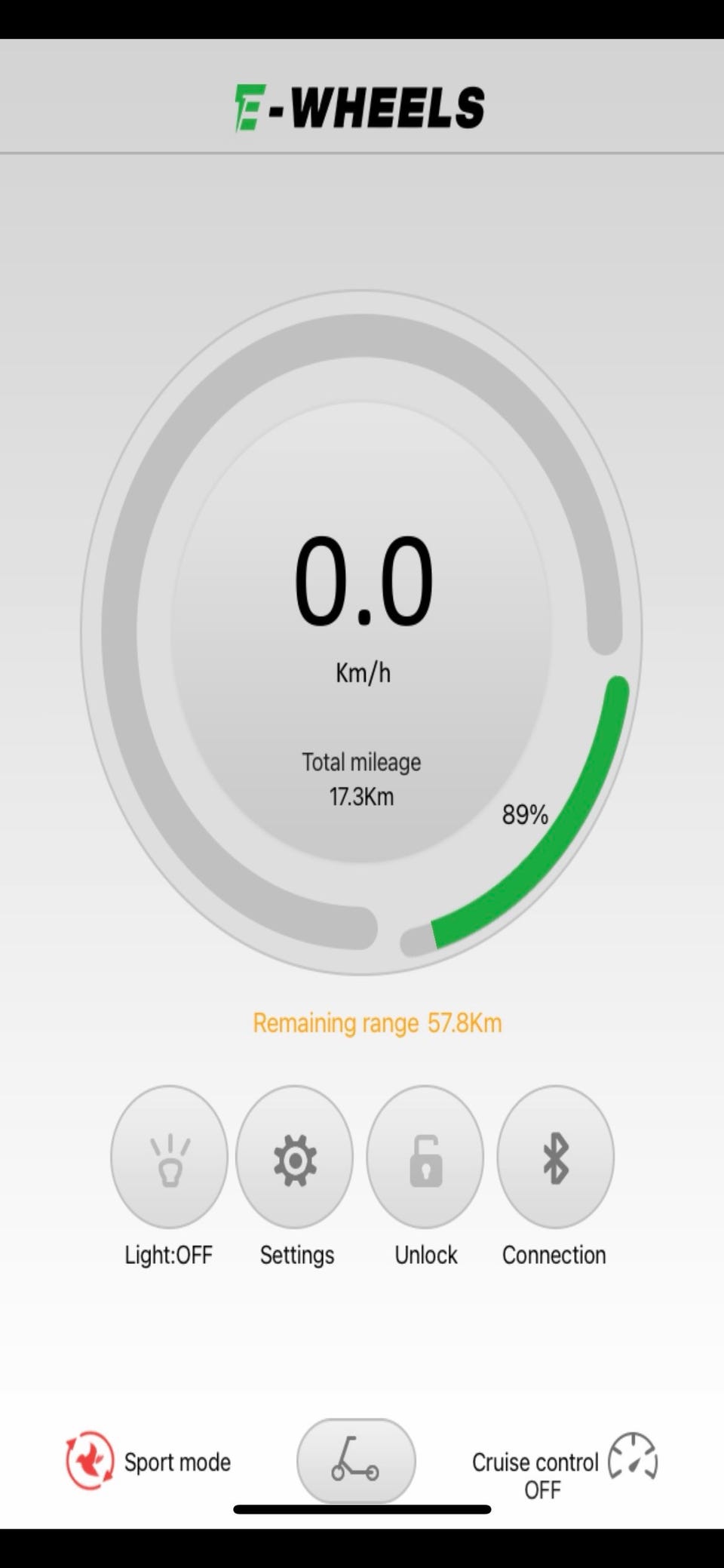Image resolution: width=724 pixels, height=1568 pixels.
Task: Toggle Cruise control on
Action: 632,1456
